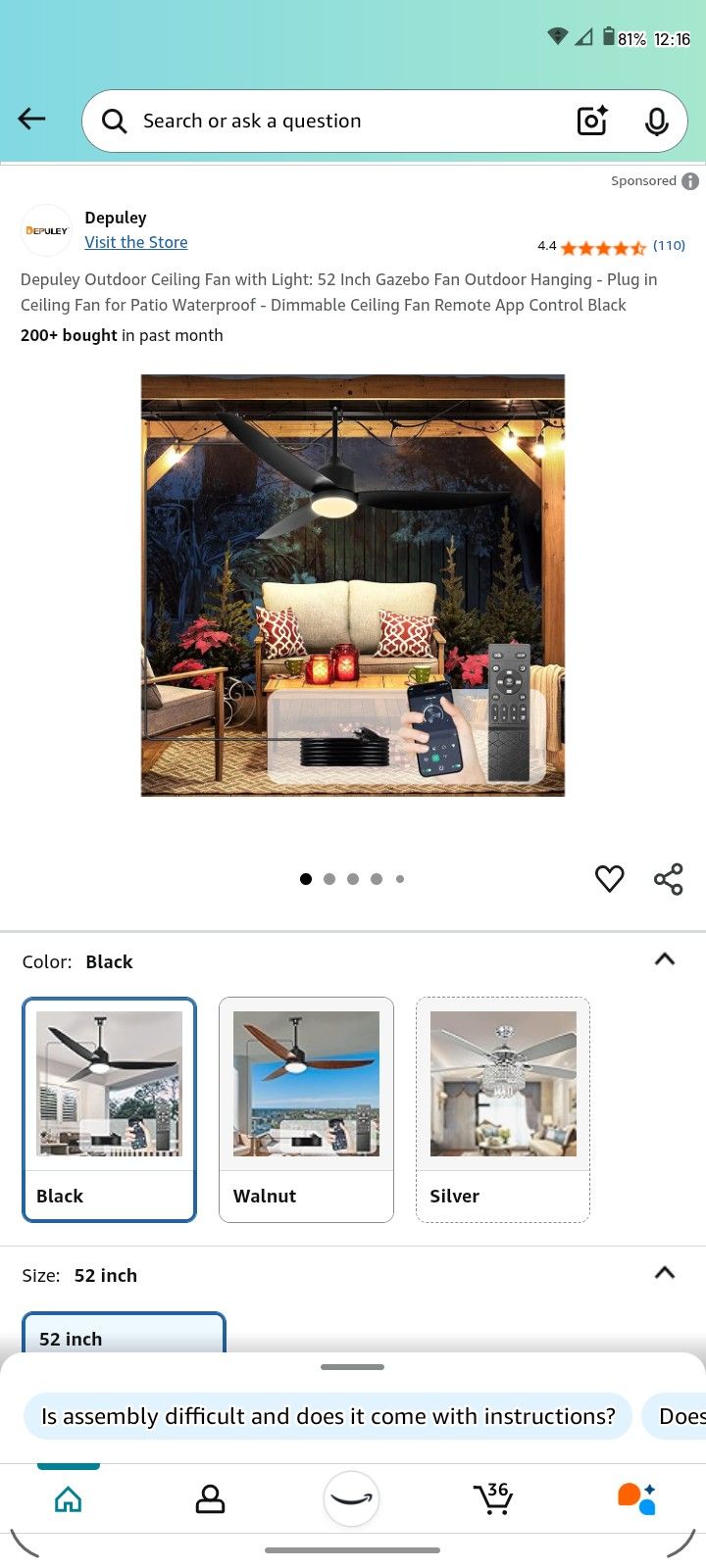Image resolution: width=706 pixels, height=1568 pixels.
Task: Collapse the Color section
Action: 664,960
